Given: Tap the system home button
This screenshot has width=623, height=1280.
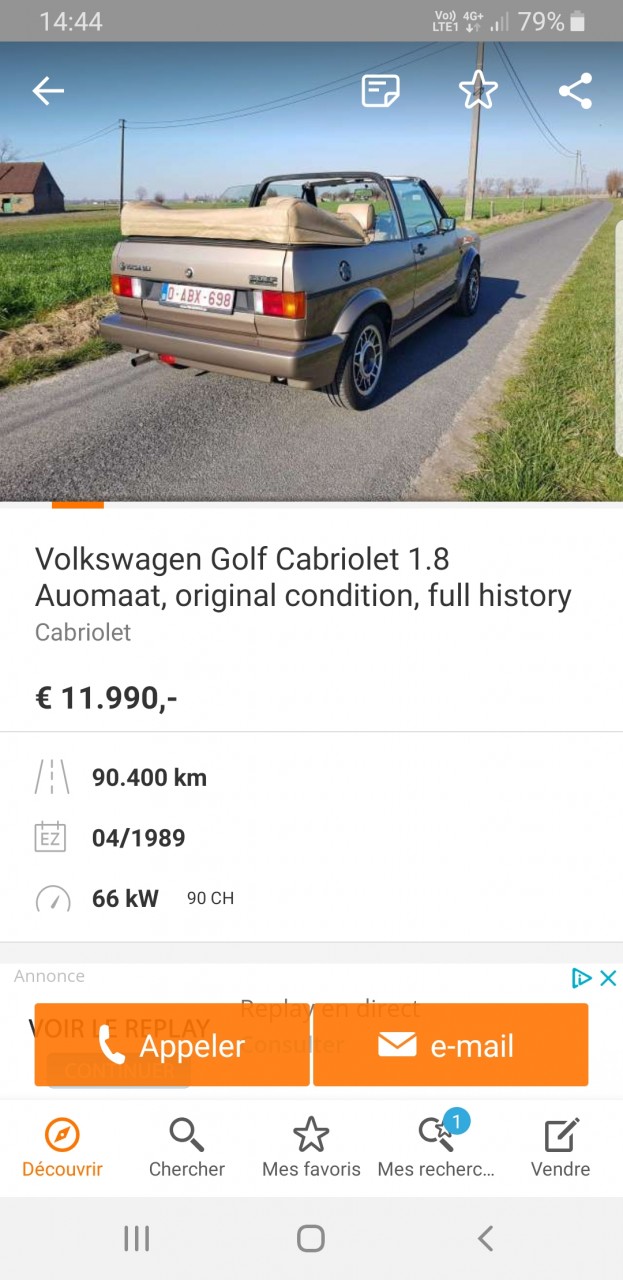Looking at the screenshot, I should click(x=311, y=1239).
